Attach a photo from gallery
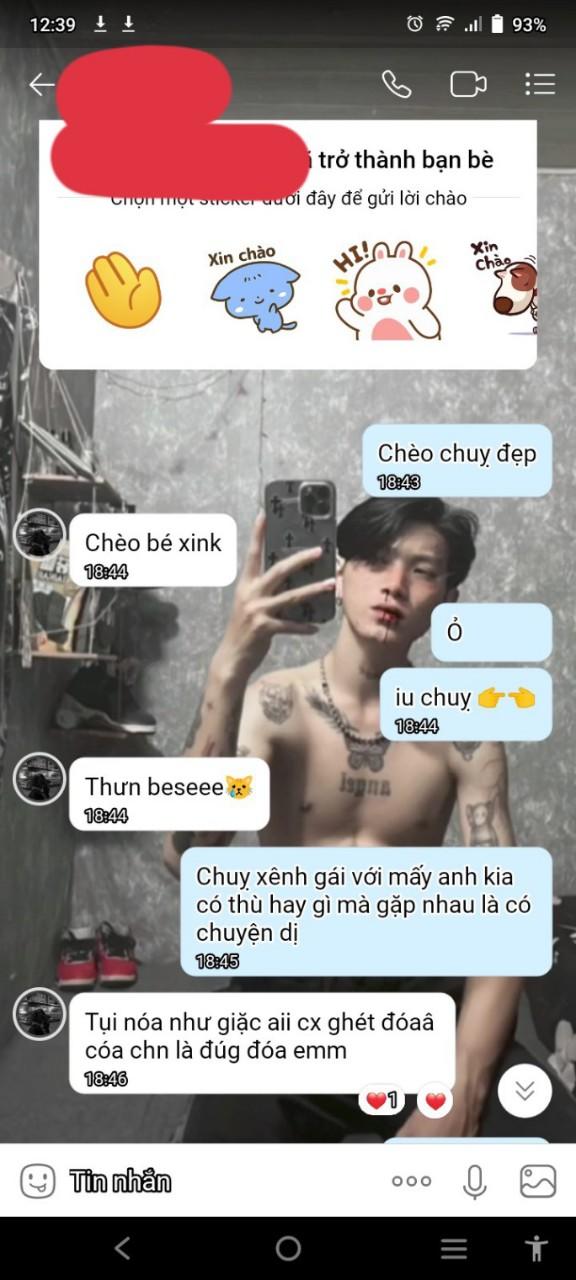This screenshot has height=1280, width=576. point(538,1181)
